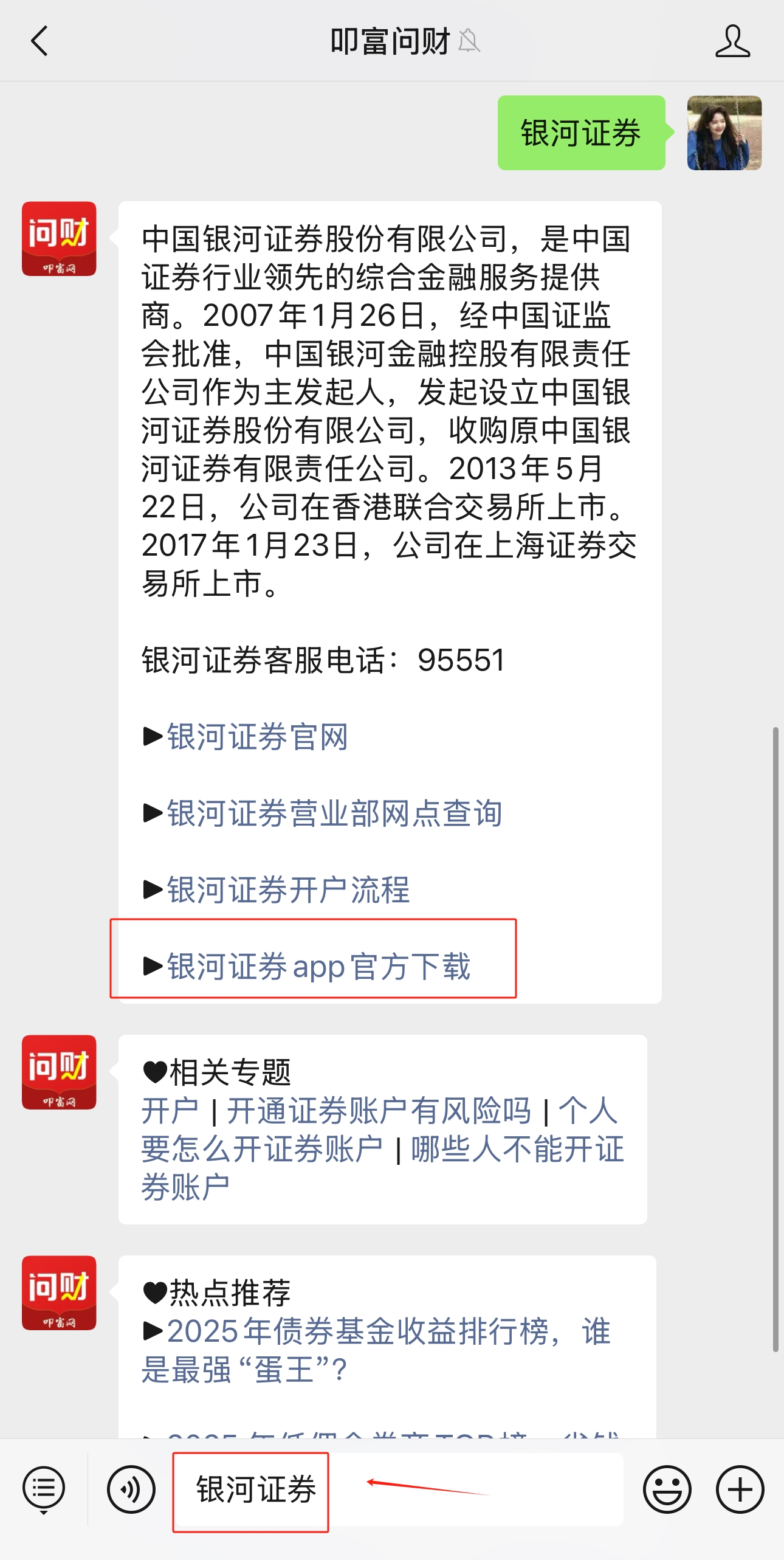Open the emoji picker

[667, 1489]
